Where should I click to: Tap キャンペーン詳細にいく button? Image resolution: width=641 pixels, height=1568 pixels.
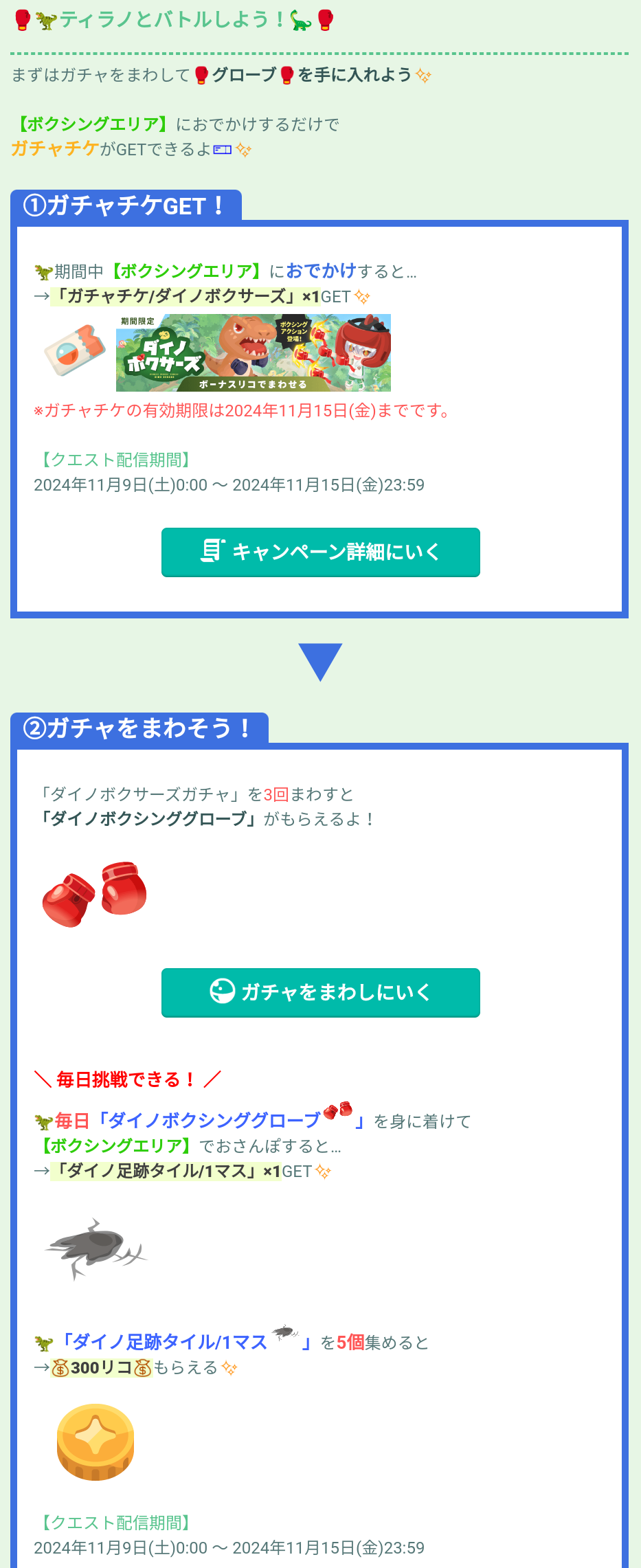click(x=320, y=552)
